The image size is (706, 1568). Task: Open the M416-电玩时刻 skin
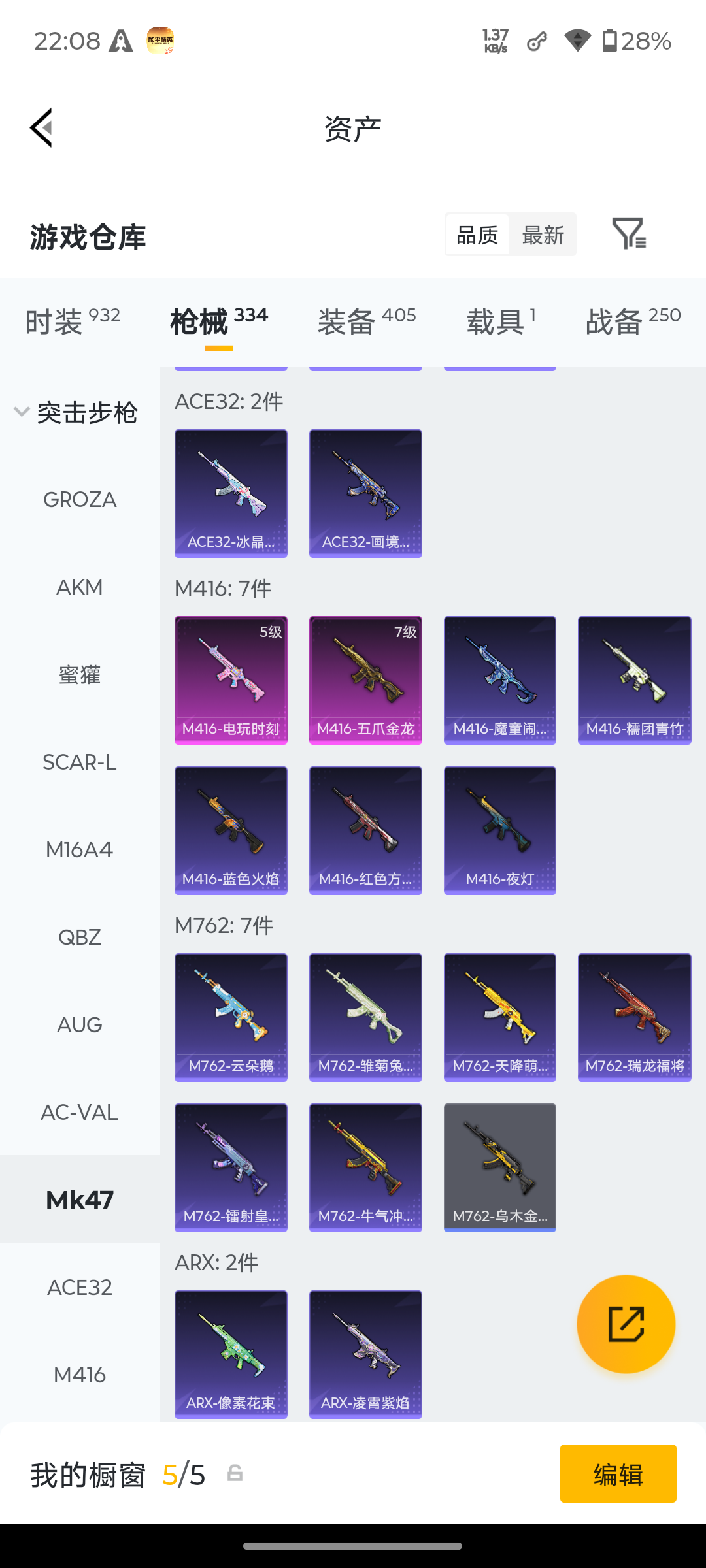(x=231, y=680)
